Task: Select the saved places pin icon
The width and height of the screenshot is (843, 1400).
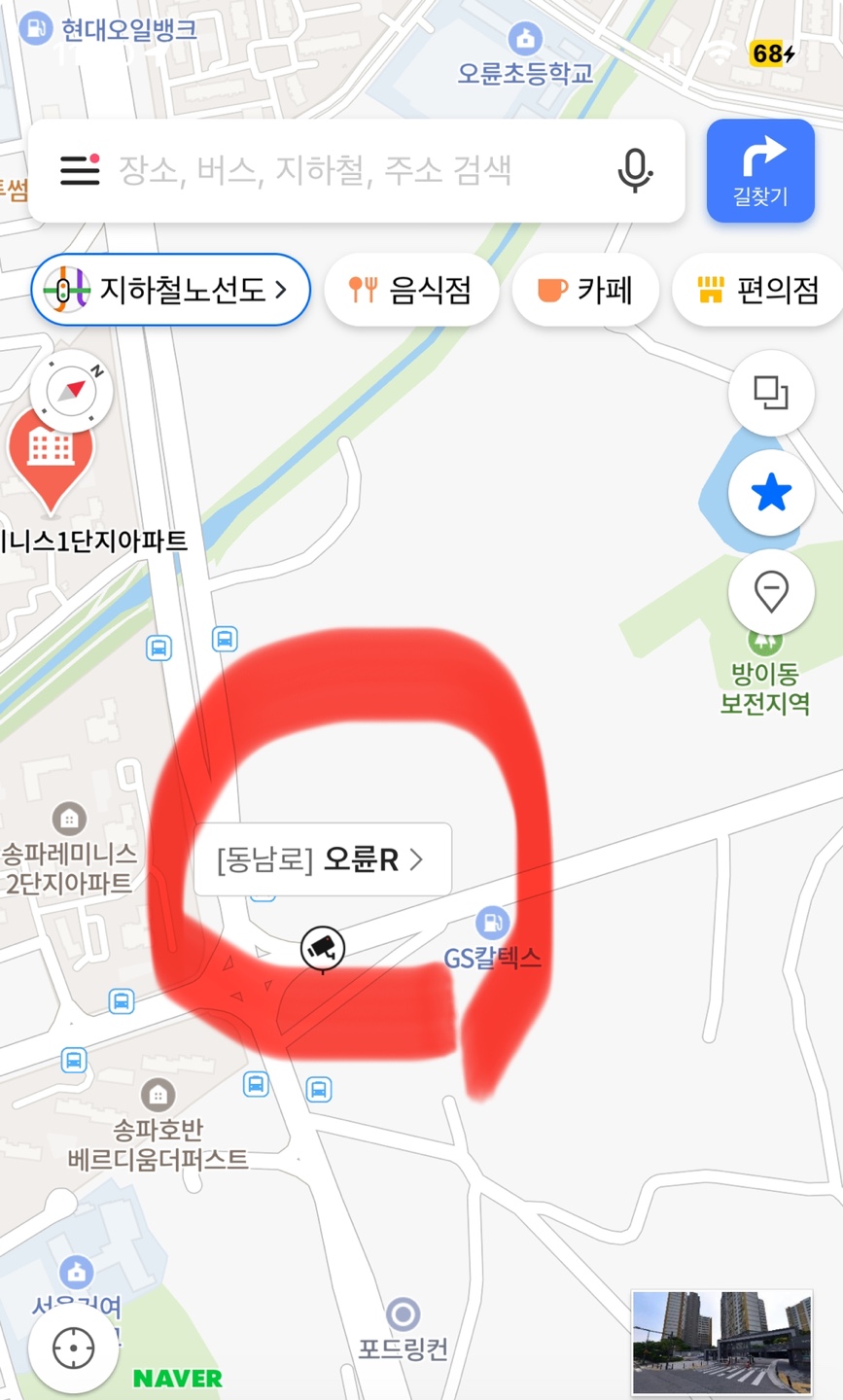Action: pyautogui.click(x=770, y=592)
